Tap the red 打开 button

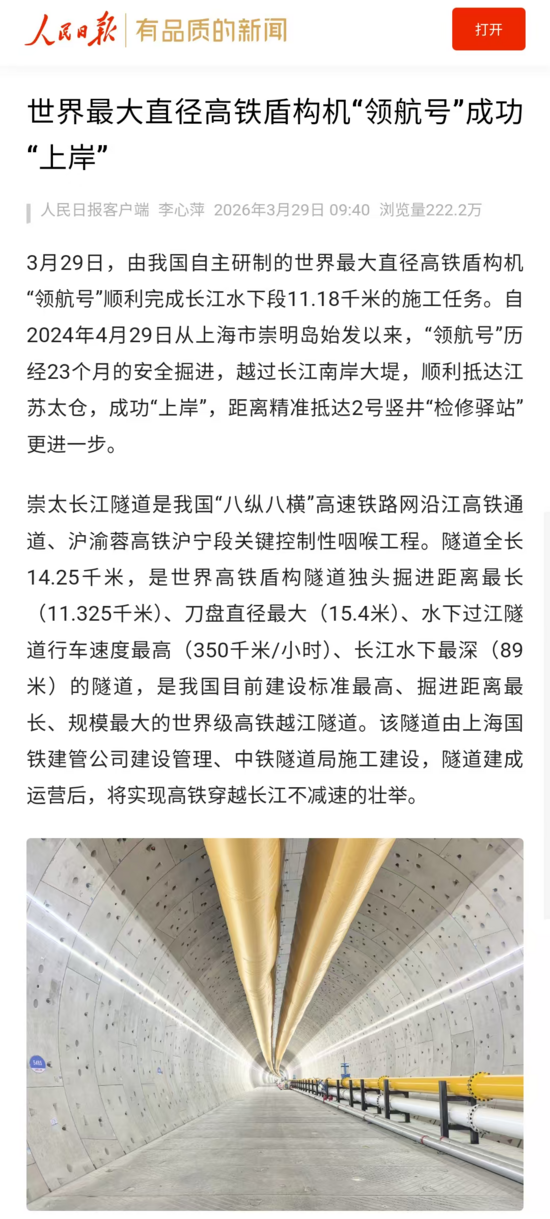click(x=489, y=29)
